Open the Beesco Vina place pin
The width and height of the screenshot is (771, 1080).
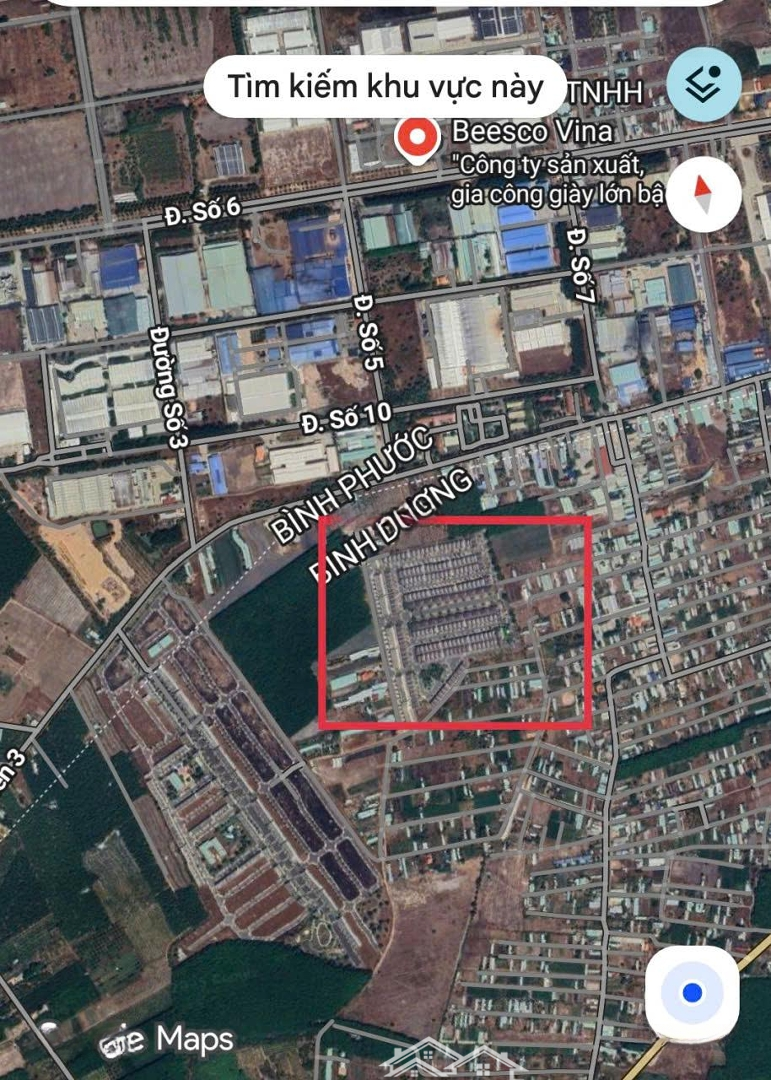(417, 139)
